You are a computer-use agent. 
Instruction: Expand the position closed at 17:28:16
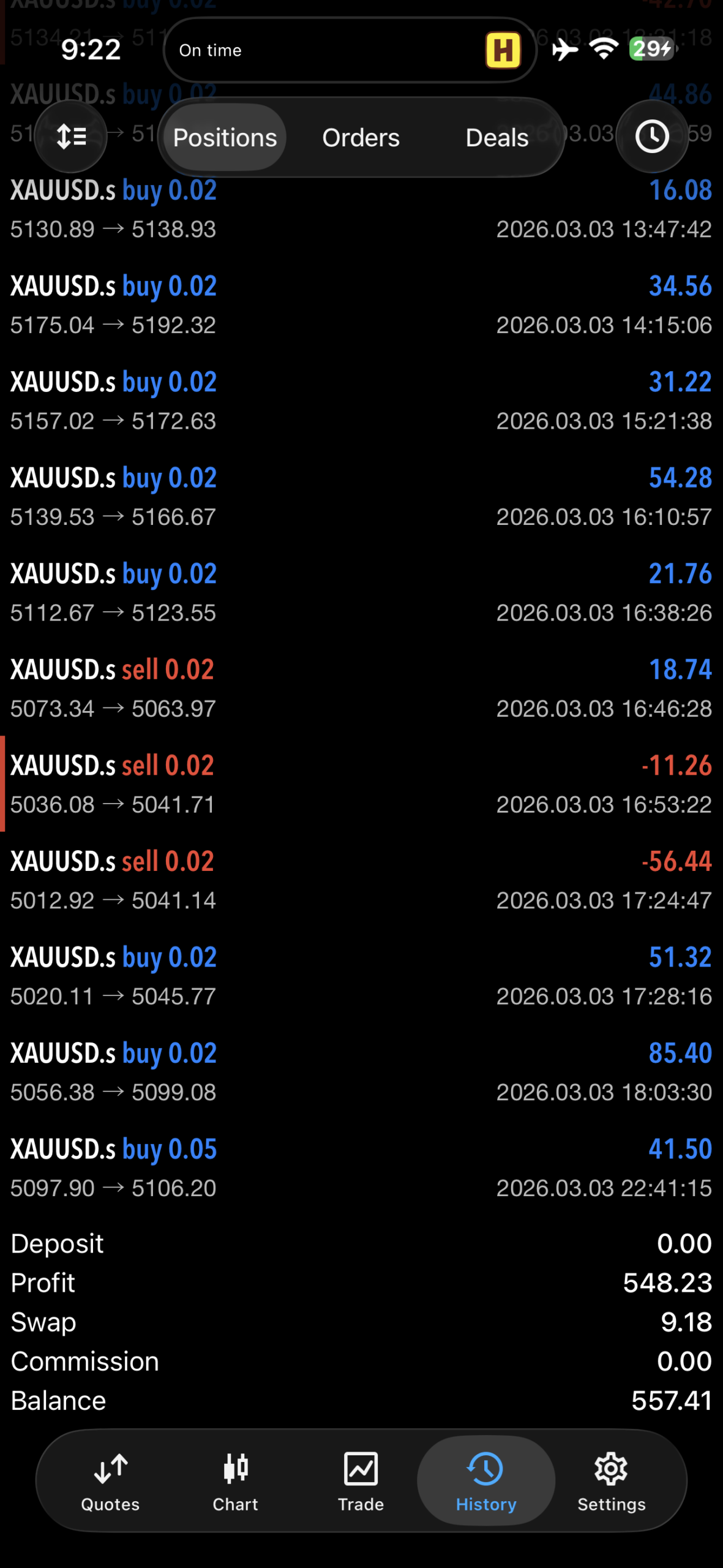point(361,976)
